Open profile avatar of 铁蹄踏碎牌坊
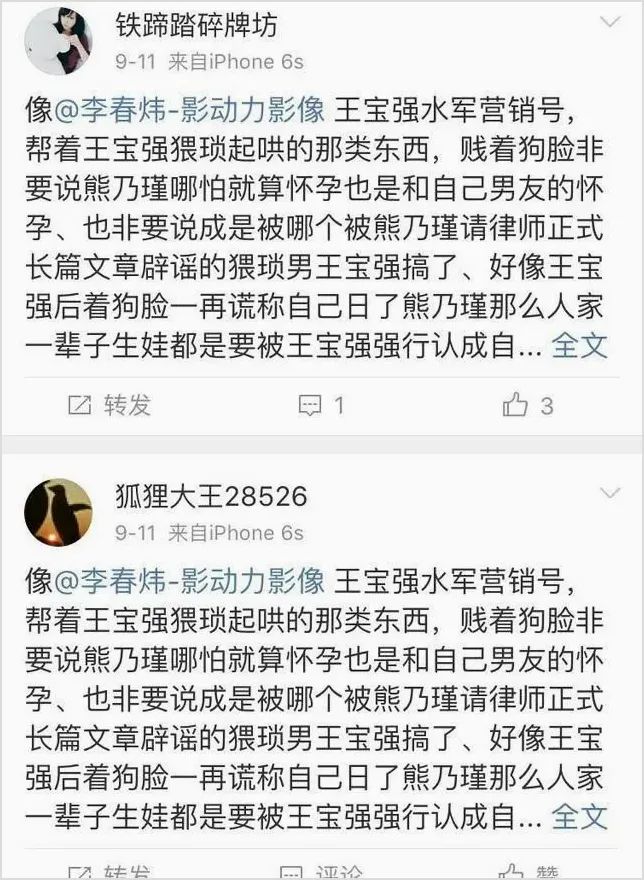The width and height of the screenshot is (644, 880). pos(59,41)
